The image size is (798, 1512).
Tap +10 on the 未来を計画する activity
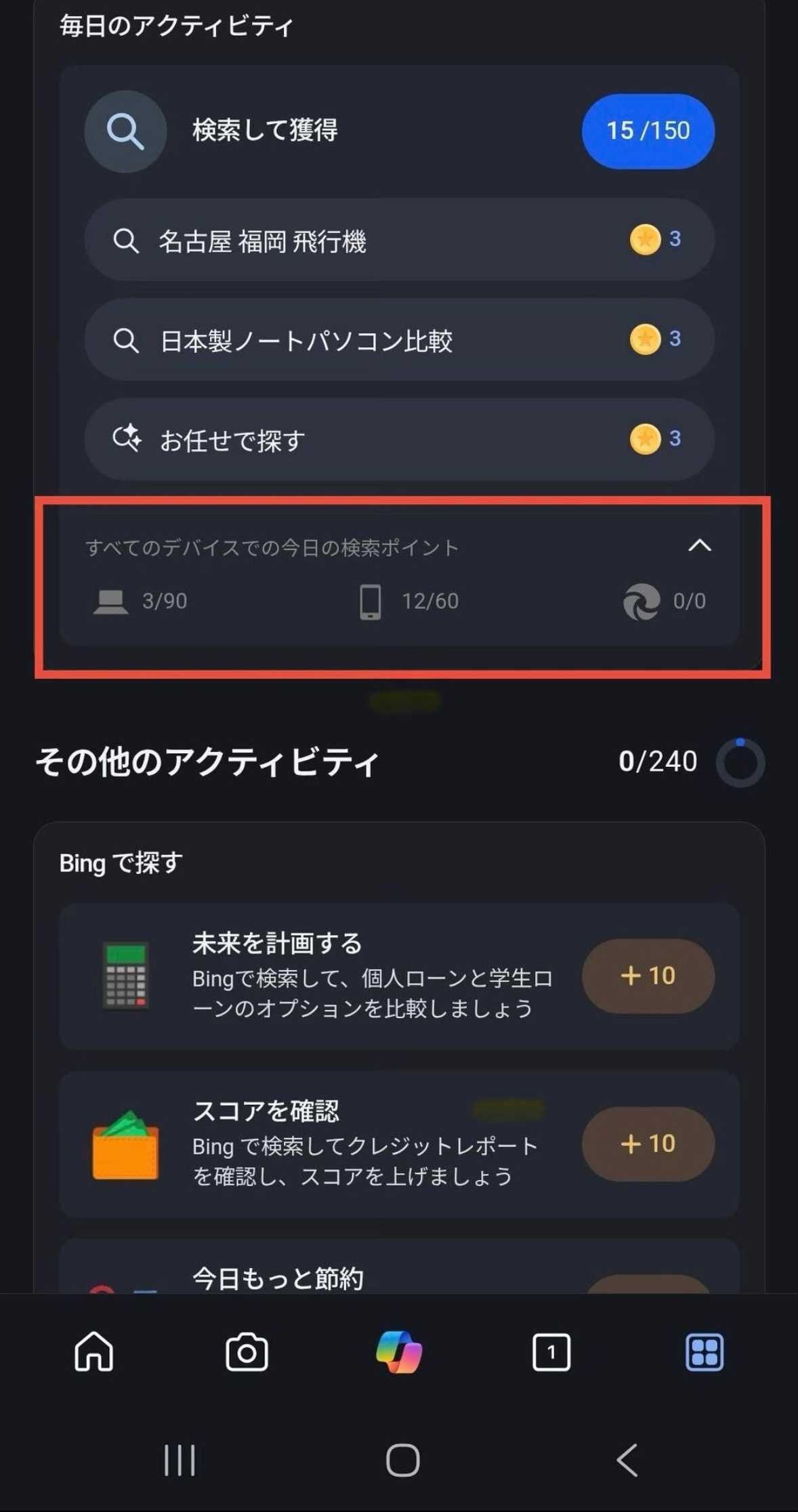pos(647,976)
